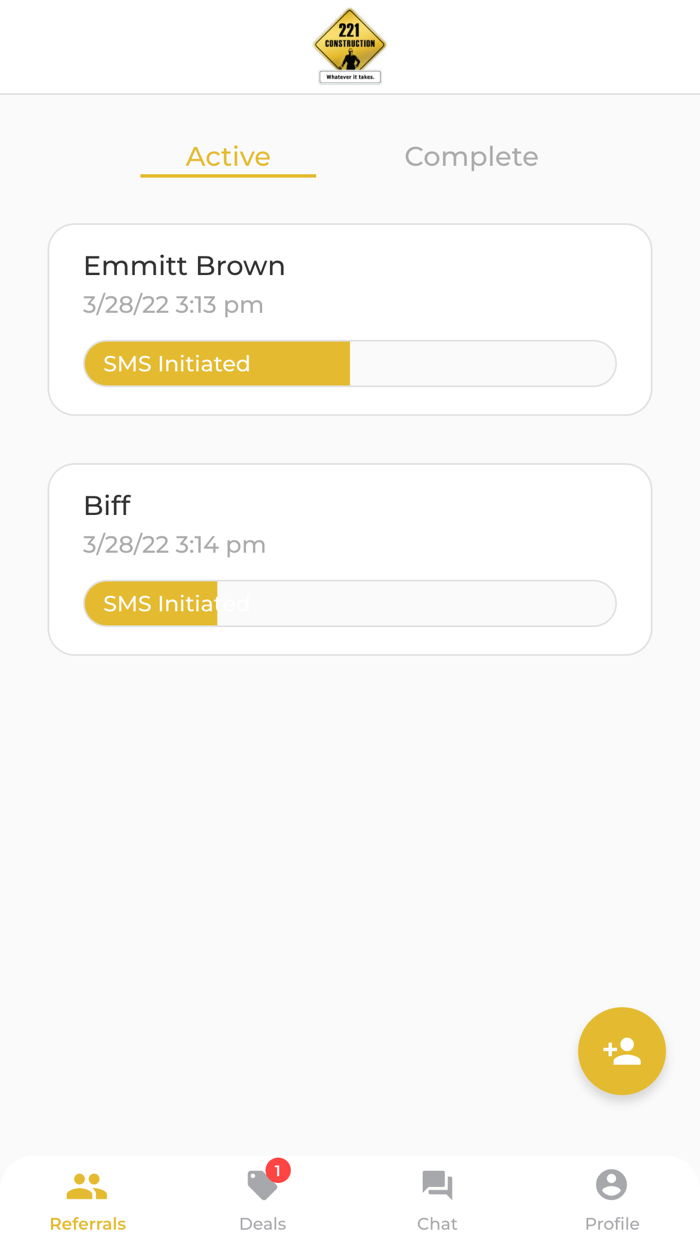The height and width of the screenshot is (1244, 700).
Task: Open Emmitt Brown's referral card
Action: point(350,319)
